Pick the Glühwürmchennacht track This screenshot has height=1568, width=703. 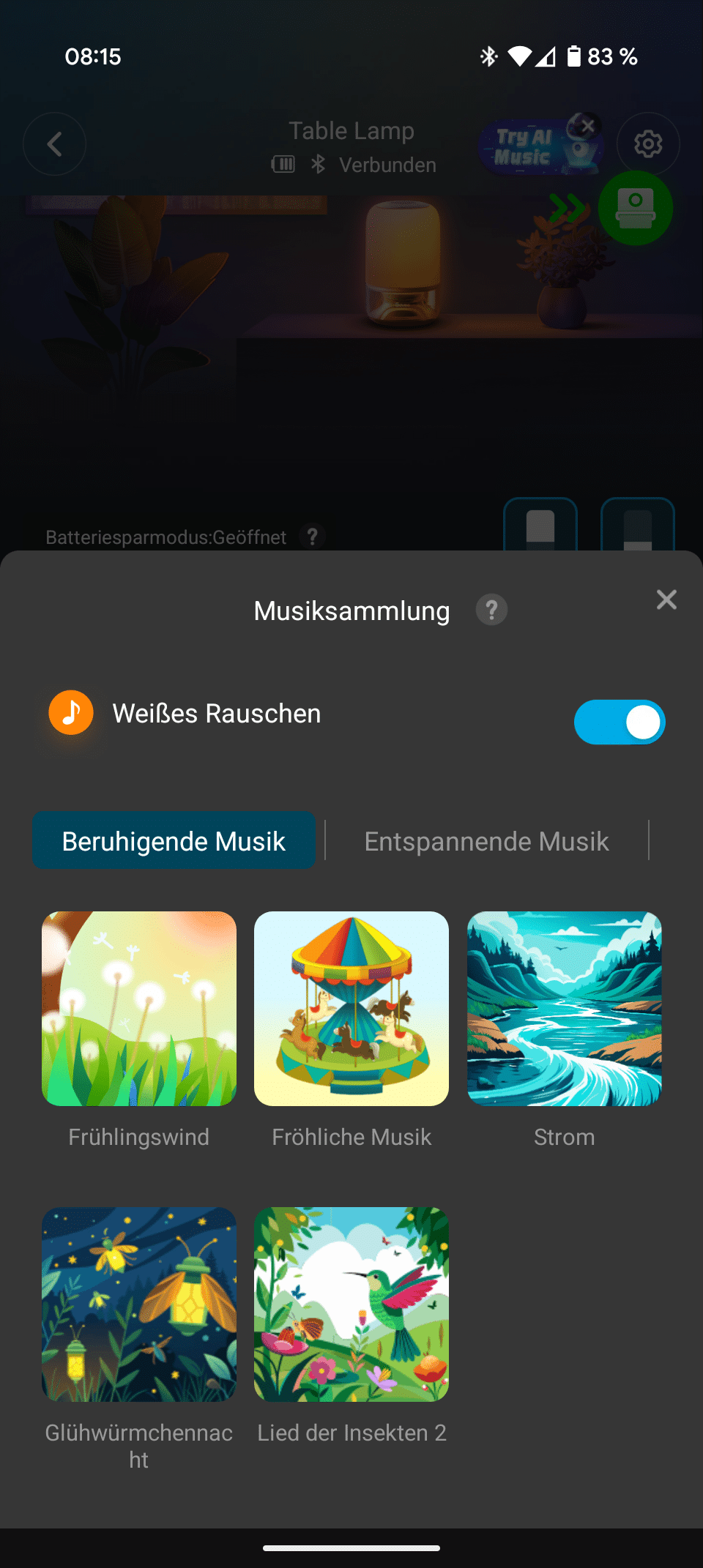[139, 1304]
